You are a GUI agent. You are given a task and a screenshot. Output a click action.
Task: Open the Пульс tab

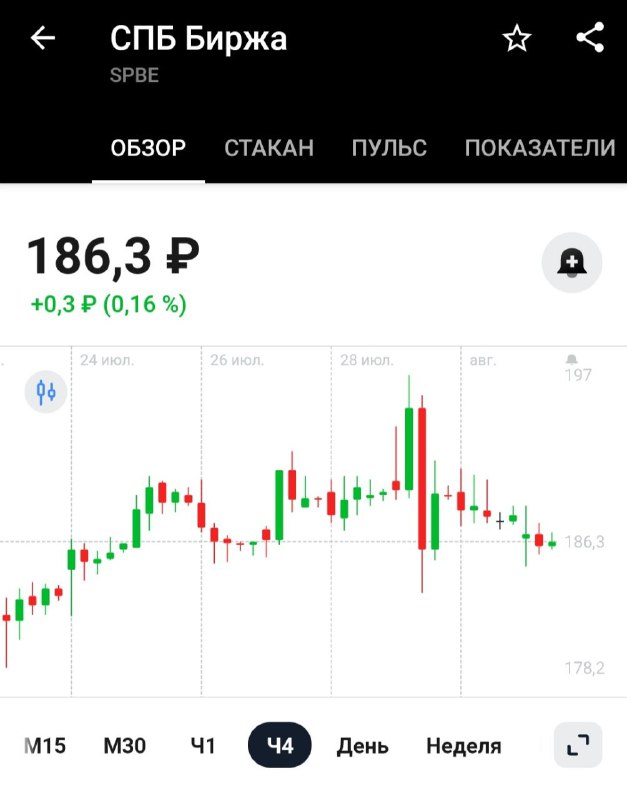[x=389, y=148]
